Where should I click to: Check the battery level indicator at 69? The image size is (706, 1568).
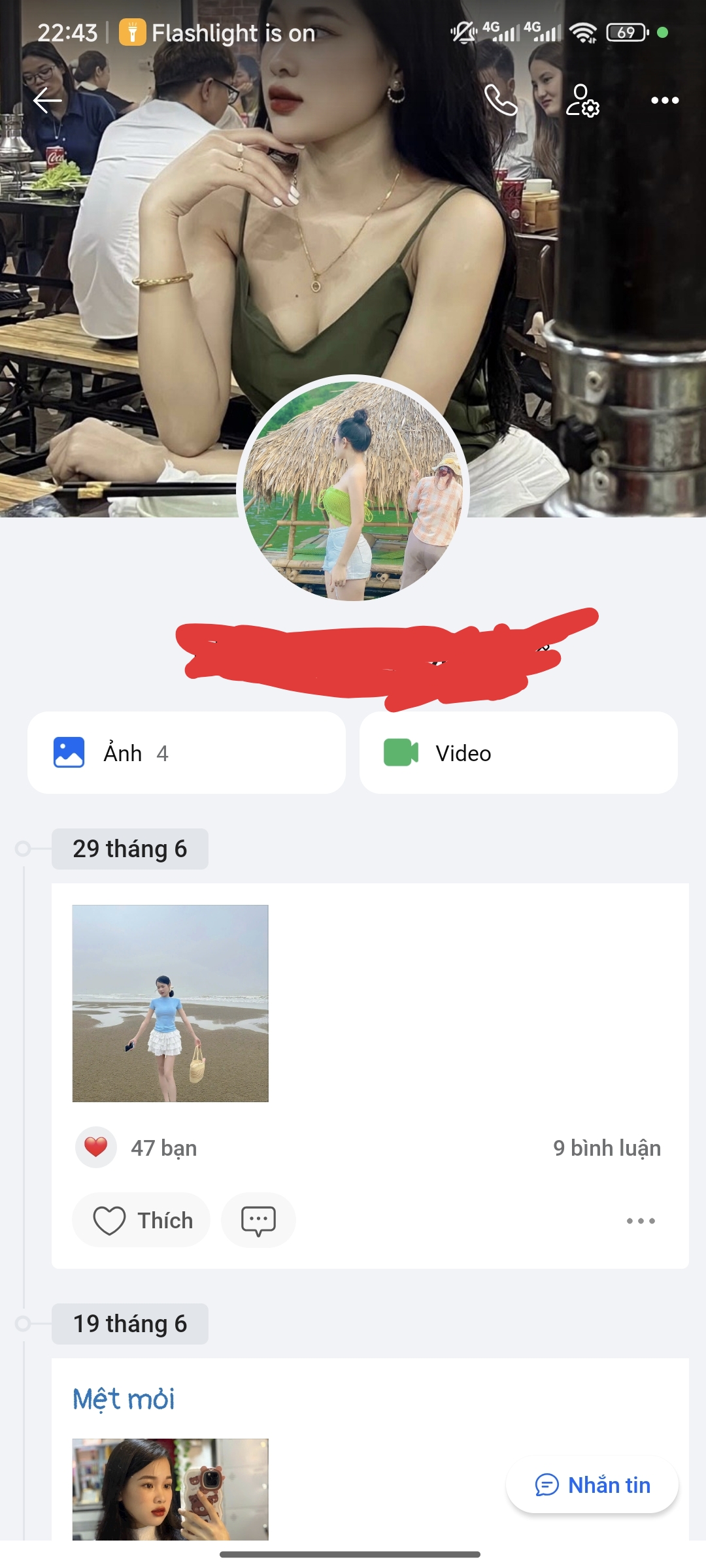click(625, 31)
